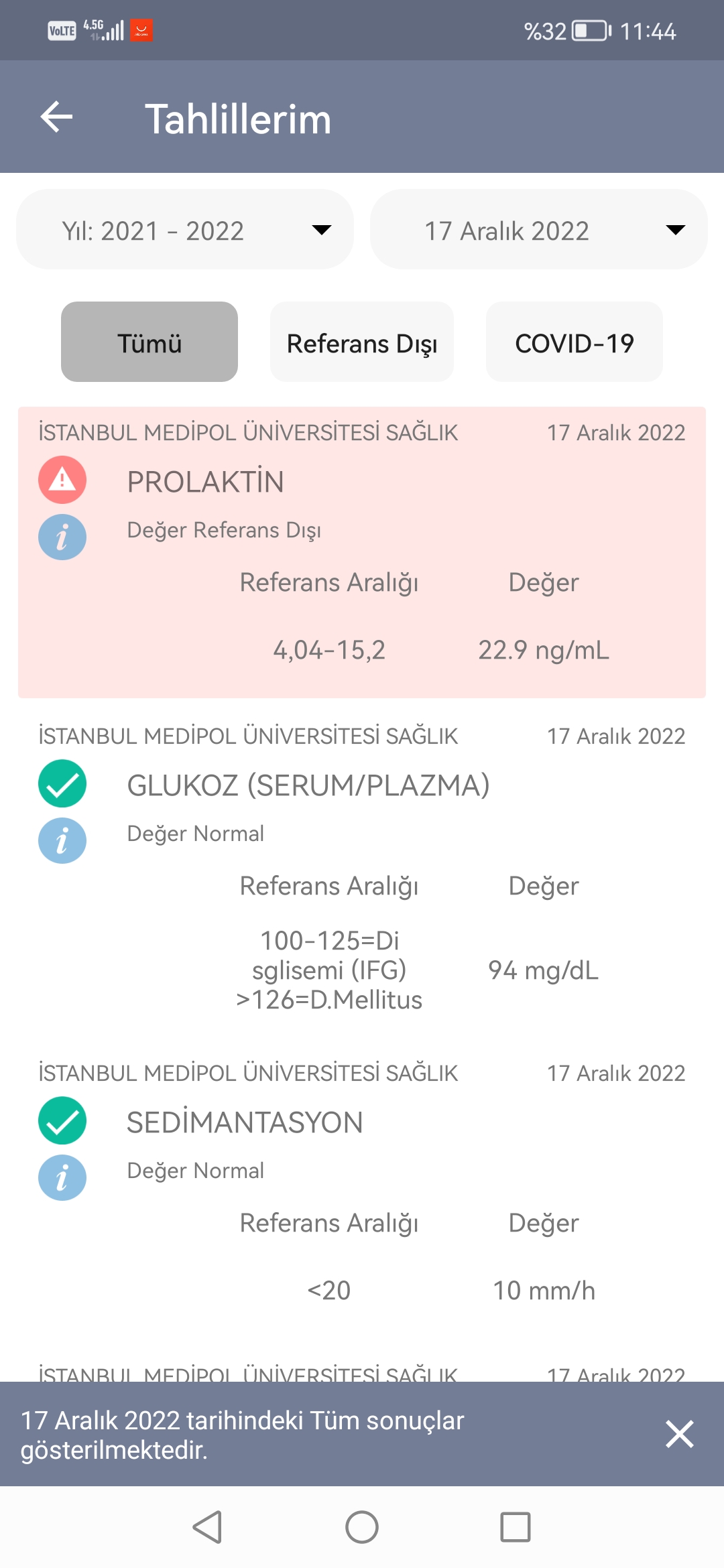Open the 17 Aralık 2022 date dropdown

[x=539, y=230]
